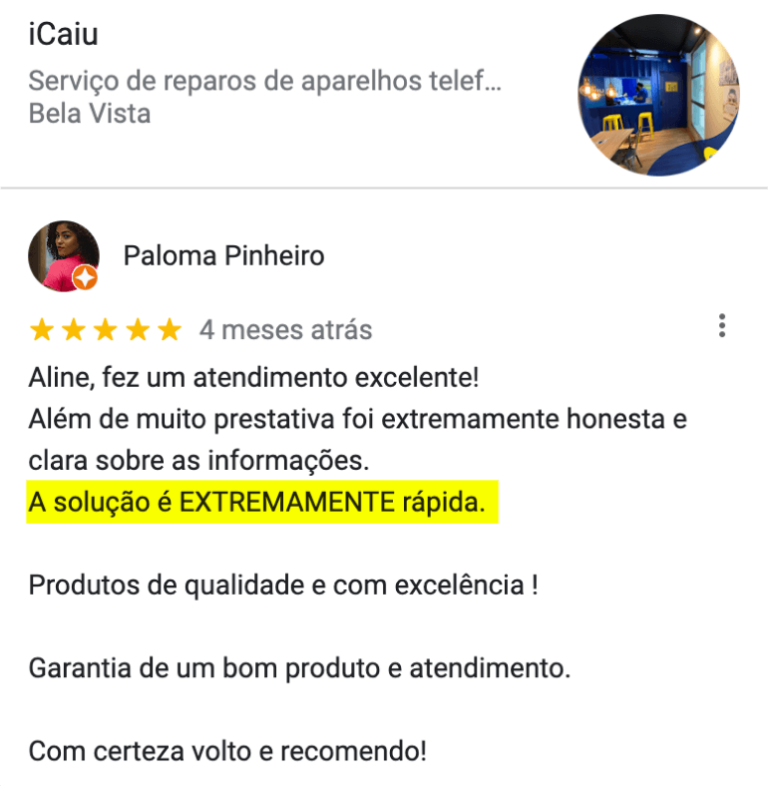Open the review's three-dot options menu
Viewport: 768px width, 786px height.
pyautogui.click(x=721, y=326)
